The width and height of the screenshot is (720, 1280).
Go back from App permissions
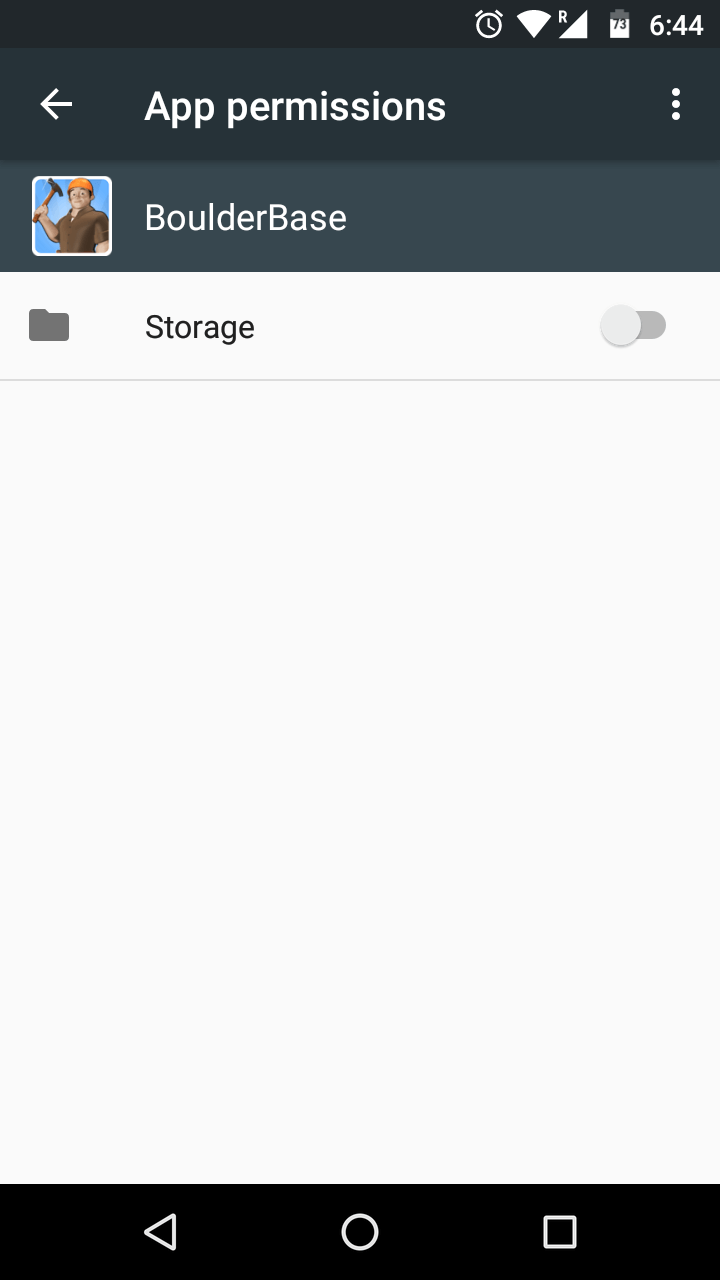pos(56,104)
